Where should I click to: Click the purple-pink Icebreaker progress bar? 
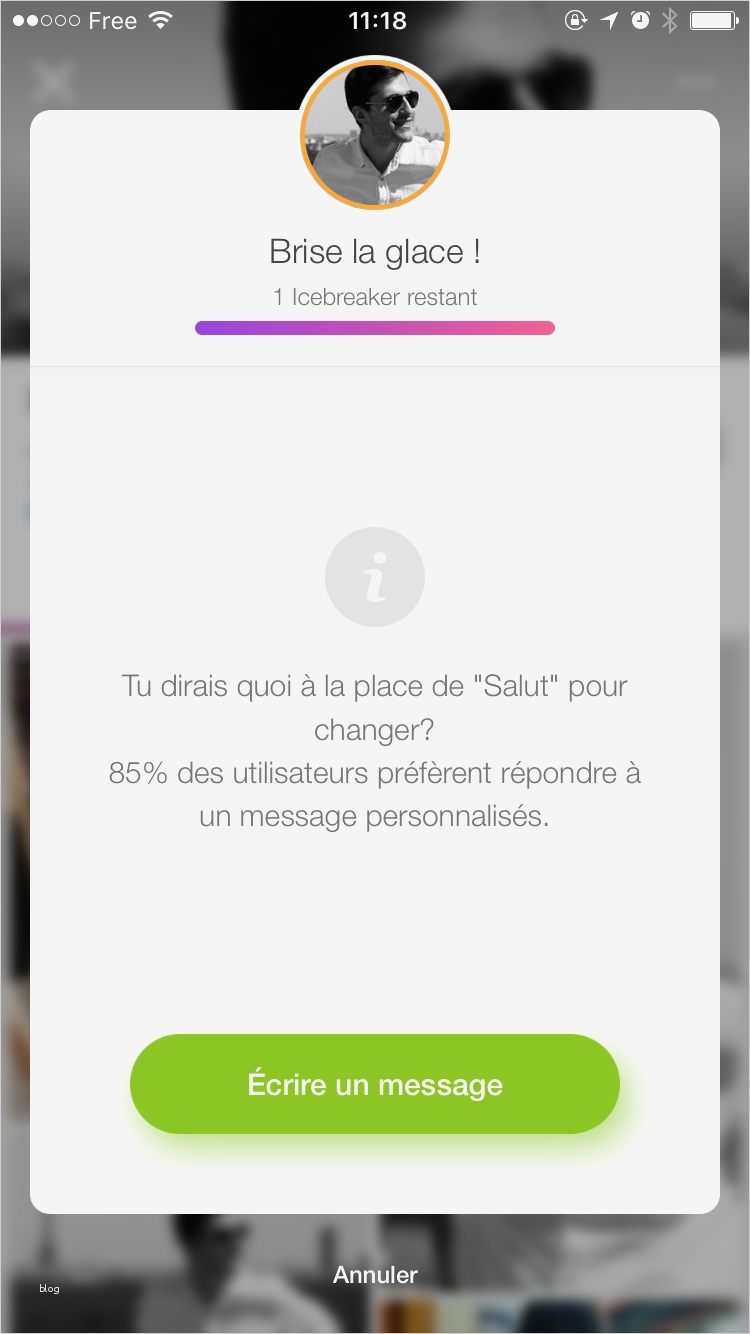click(x=375, y=327)
